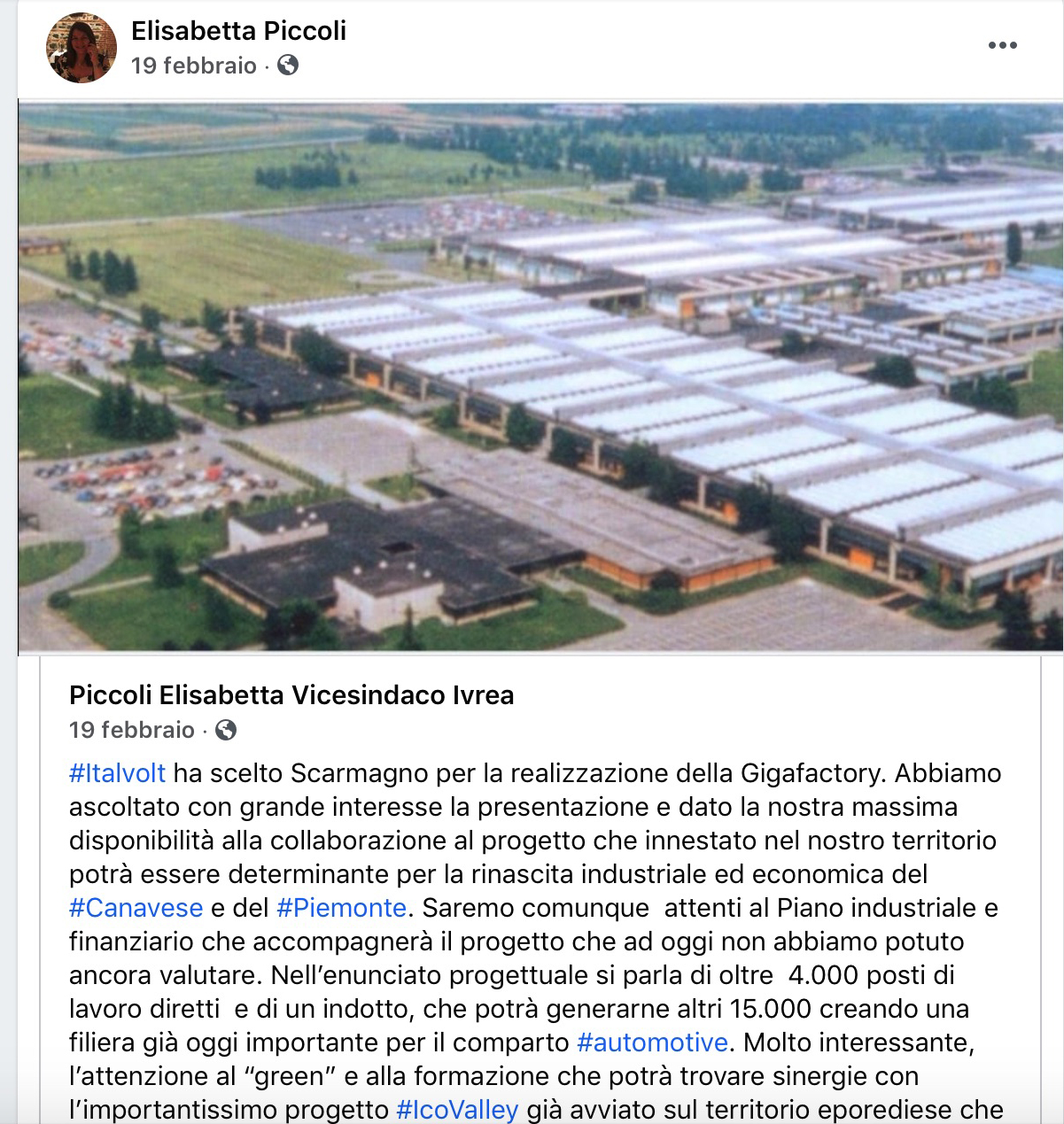
Task: Open Elisabetta Piccoli's profile picture
Action: point(82,48)
